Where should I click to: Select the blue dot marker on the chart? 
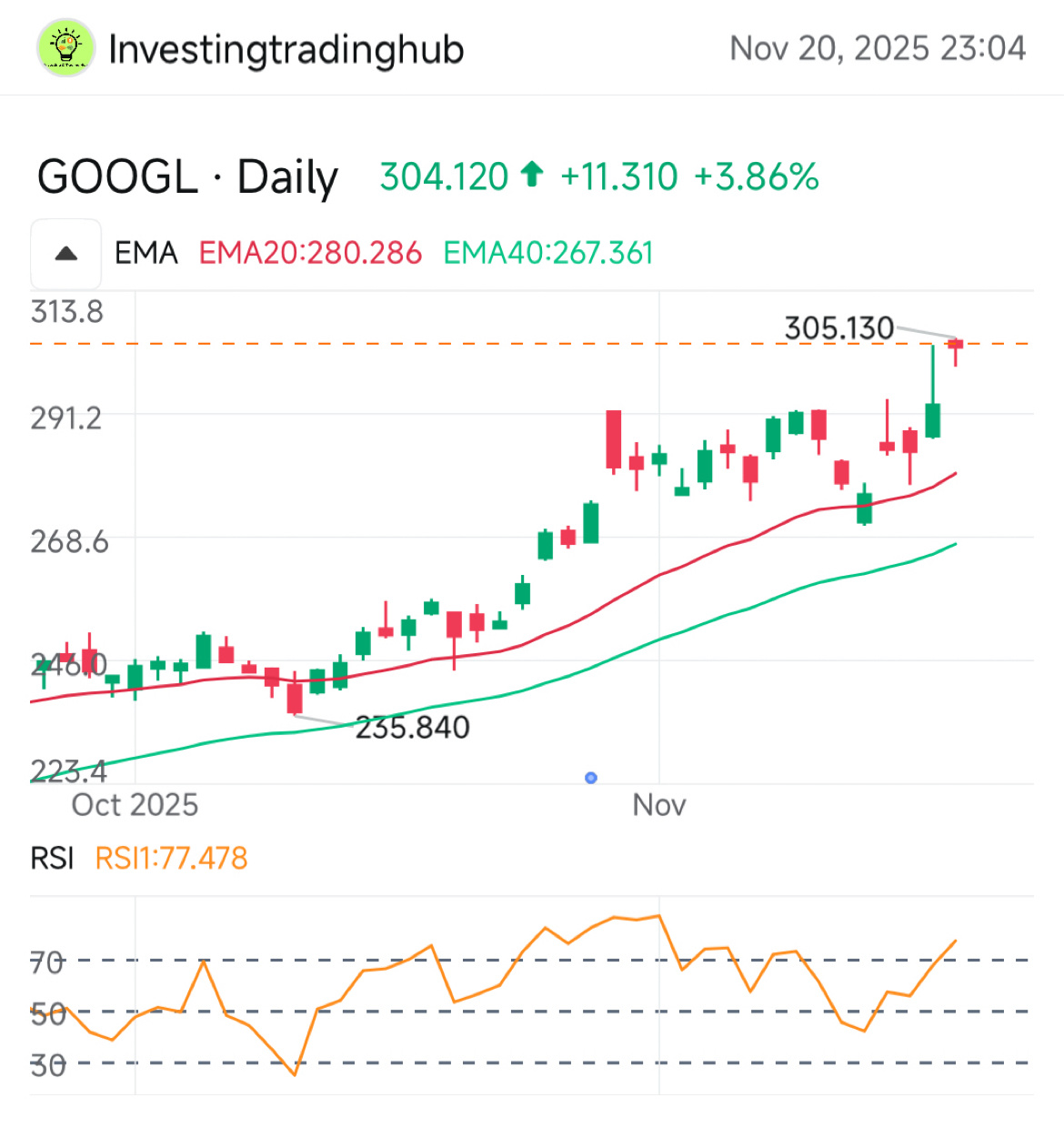pos(590,778)
